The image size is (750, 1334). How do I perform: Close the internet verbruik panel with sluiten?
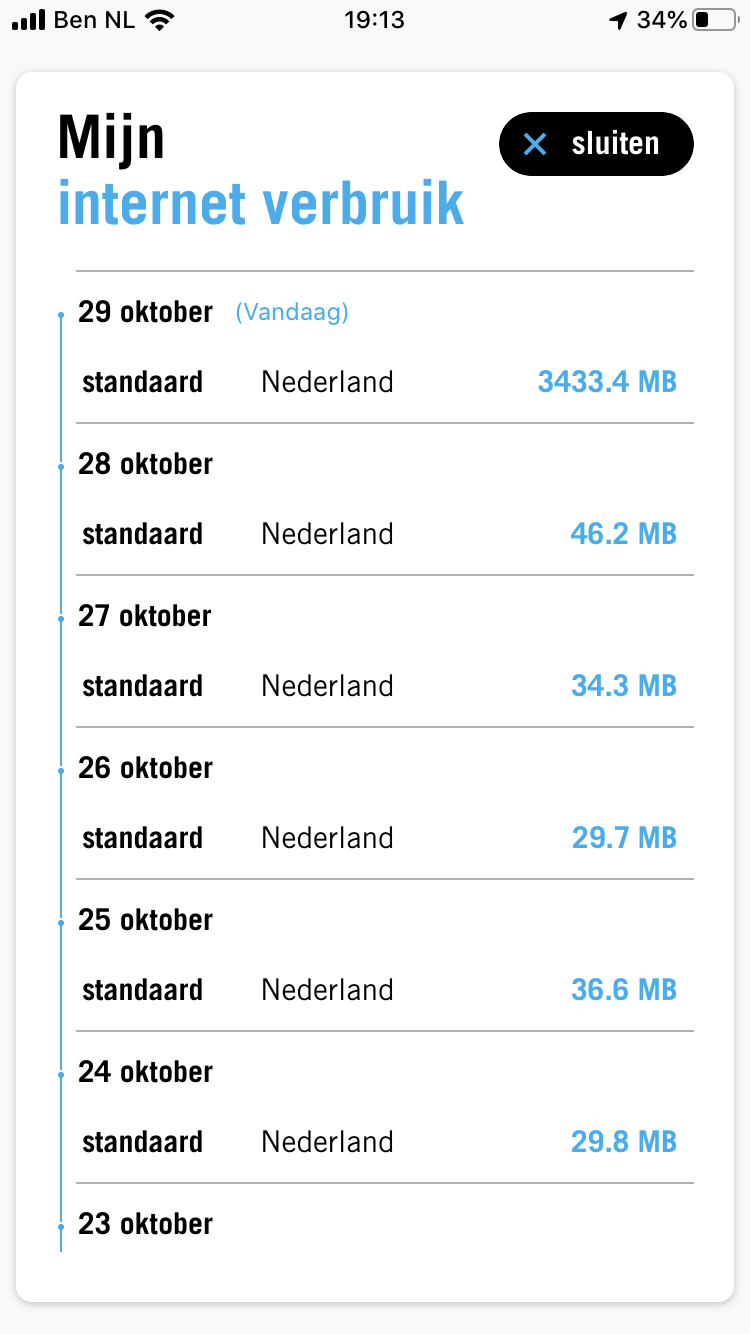pos(596,144)
